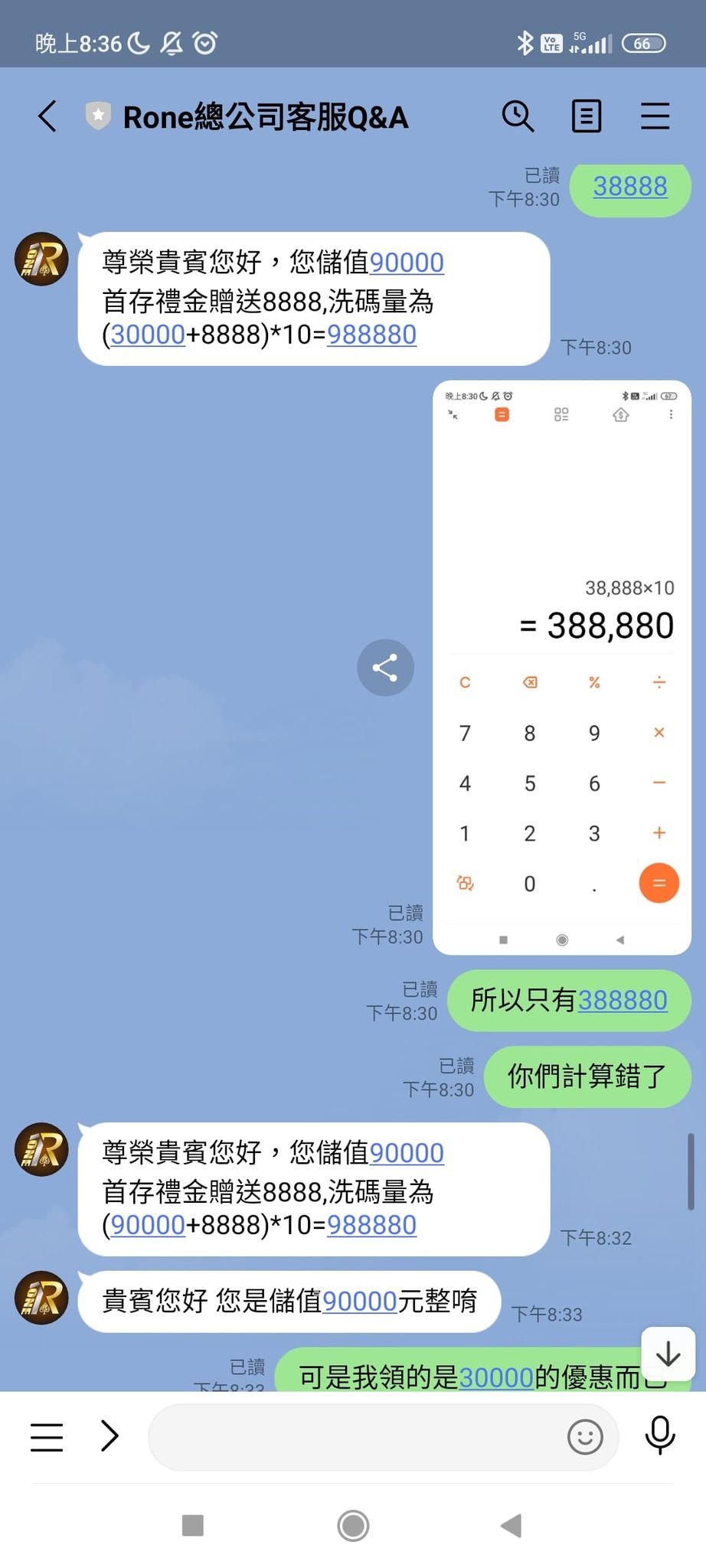Tap the 38888 linked number
This screenshot has height=1568, width=706.
[630, 186]
